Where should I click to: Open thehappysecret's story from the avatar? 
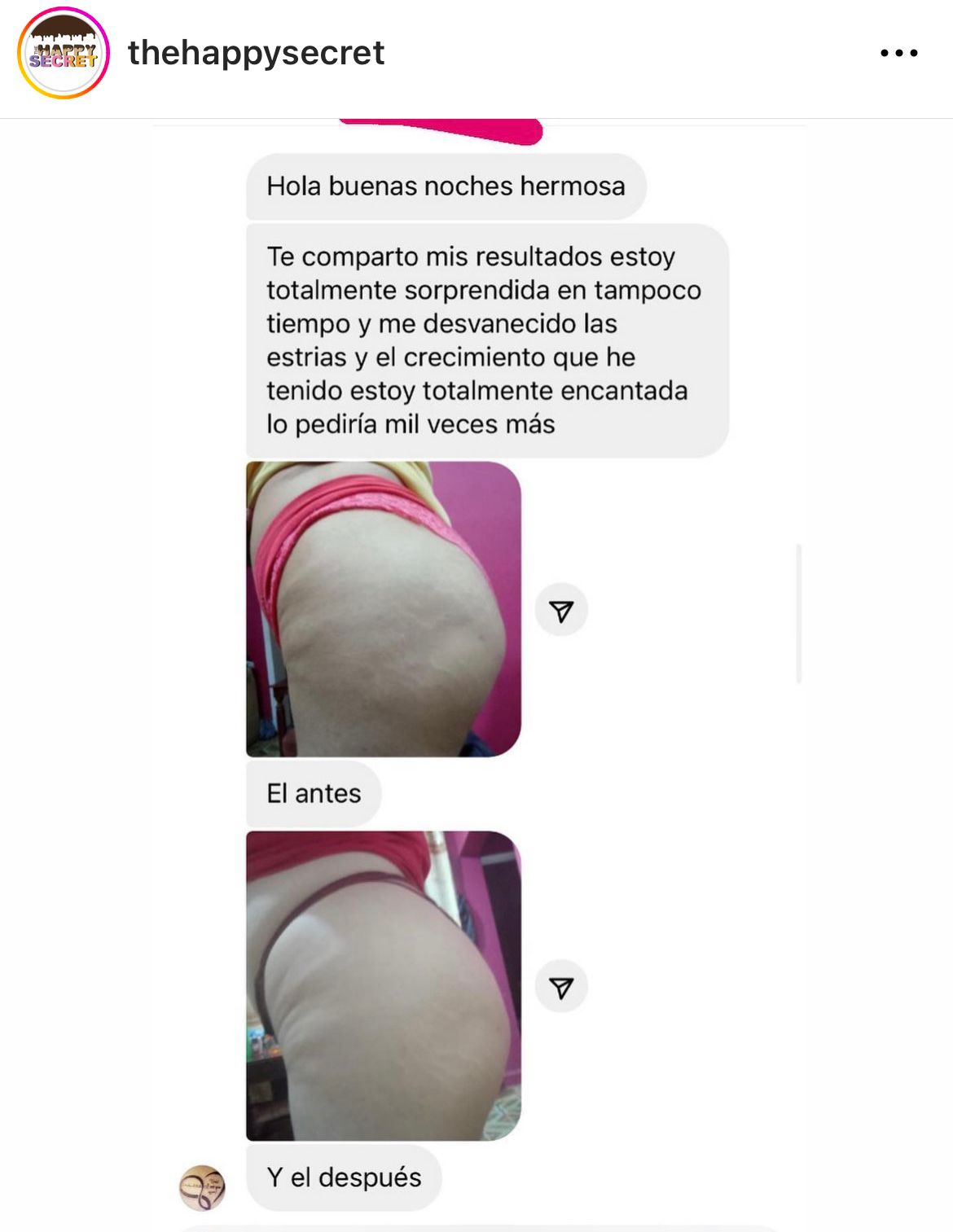(x=64, y=54)
